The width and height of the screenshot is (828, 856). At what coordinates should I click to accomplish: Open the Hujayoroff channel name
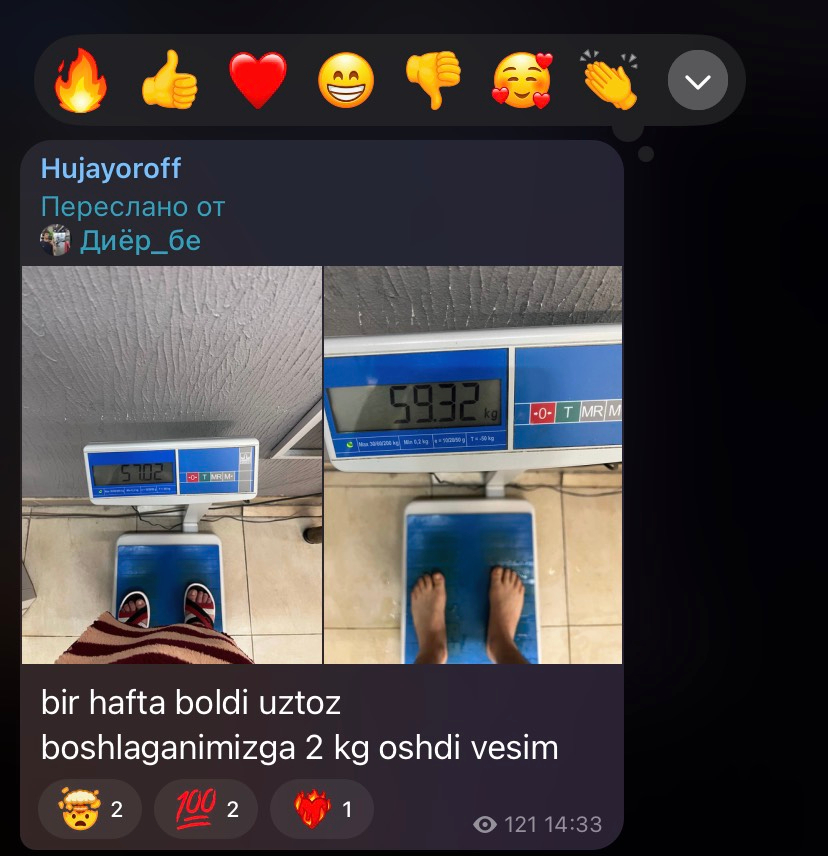pos(111,169)
